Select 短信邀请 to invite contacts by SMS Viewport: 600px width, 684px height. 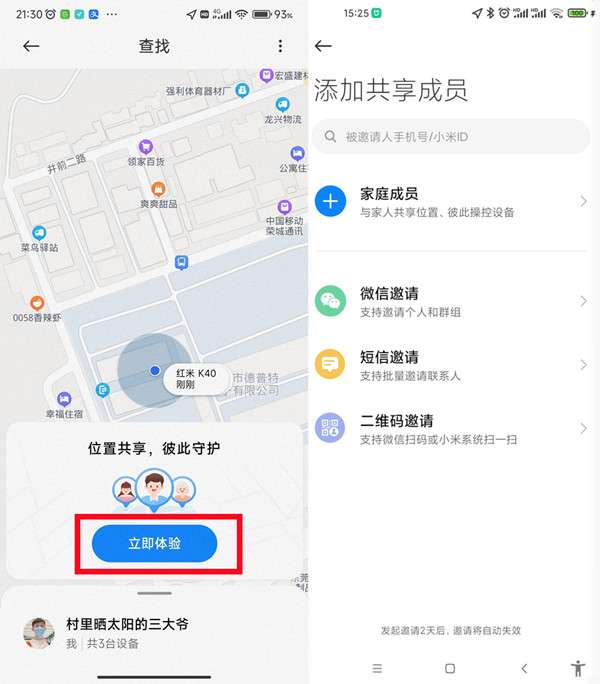coord(450,365)
